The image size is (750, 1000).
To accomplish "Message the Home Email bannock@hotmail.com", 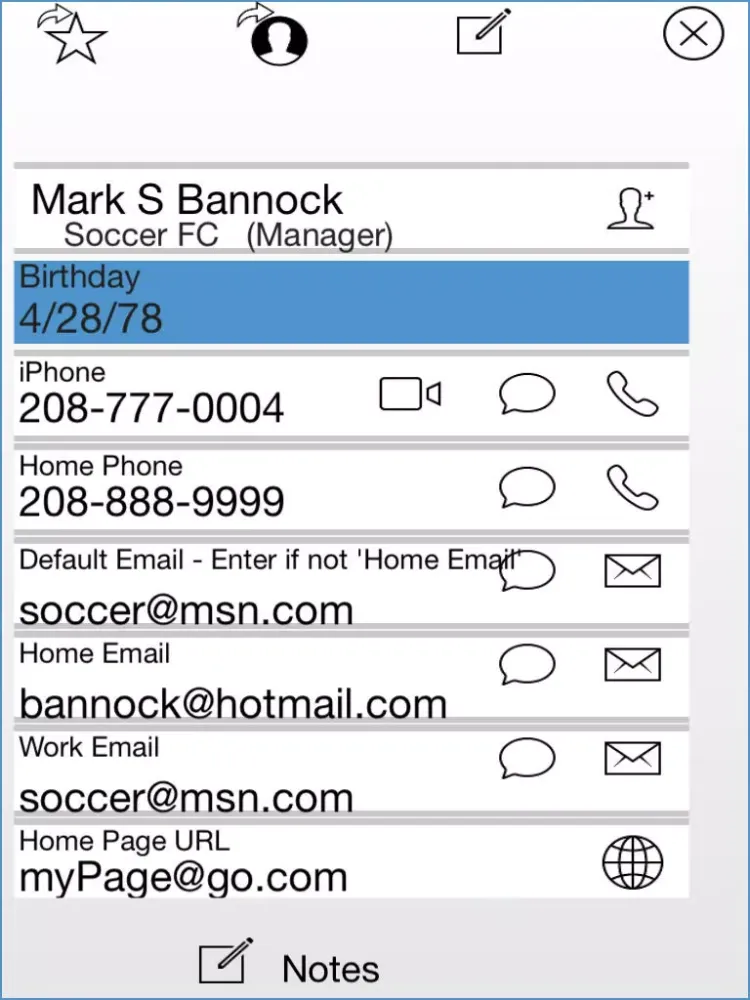I will tap(527, 664).
